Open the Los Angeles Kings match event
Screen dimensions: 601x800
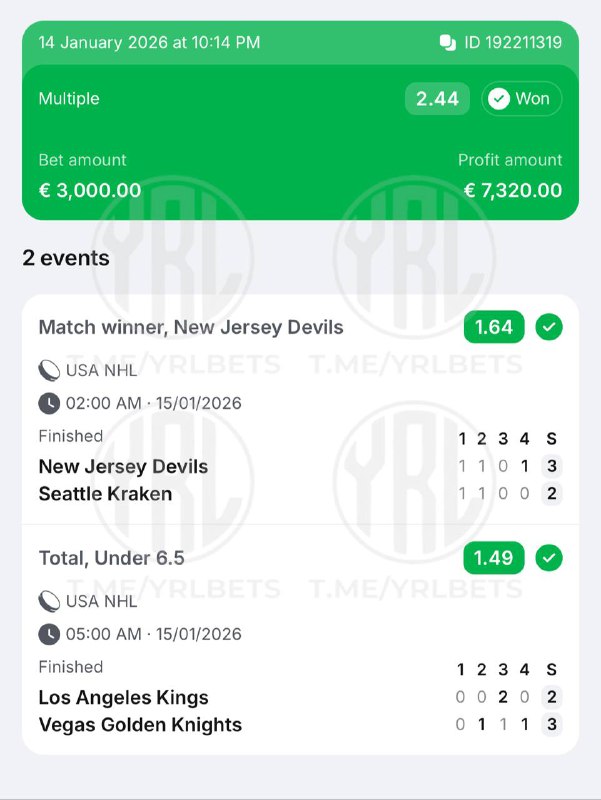(124, 698)
